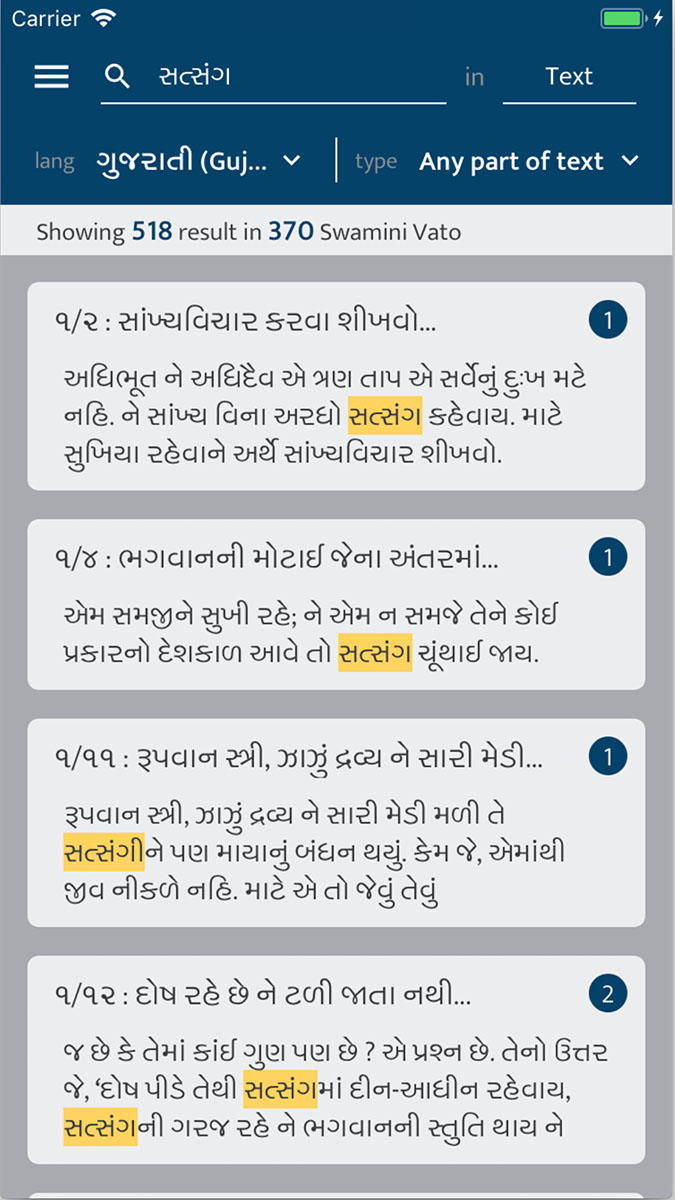Open the 'in Text' search scope selector
Viewport: 675px width, 1200px height.
pyautogui.click(x=569, y=77)
